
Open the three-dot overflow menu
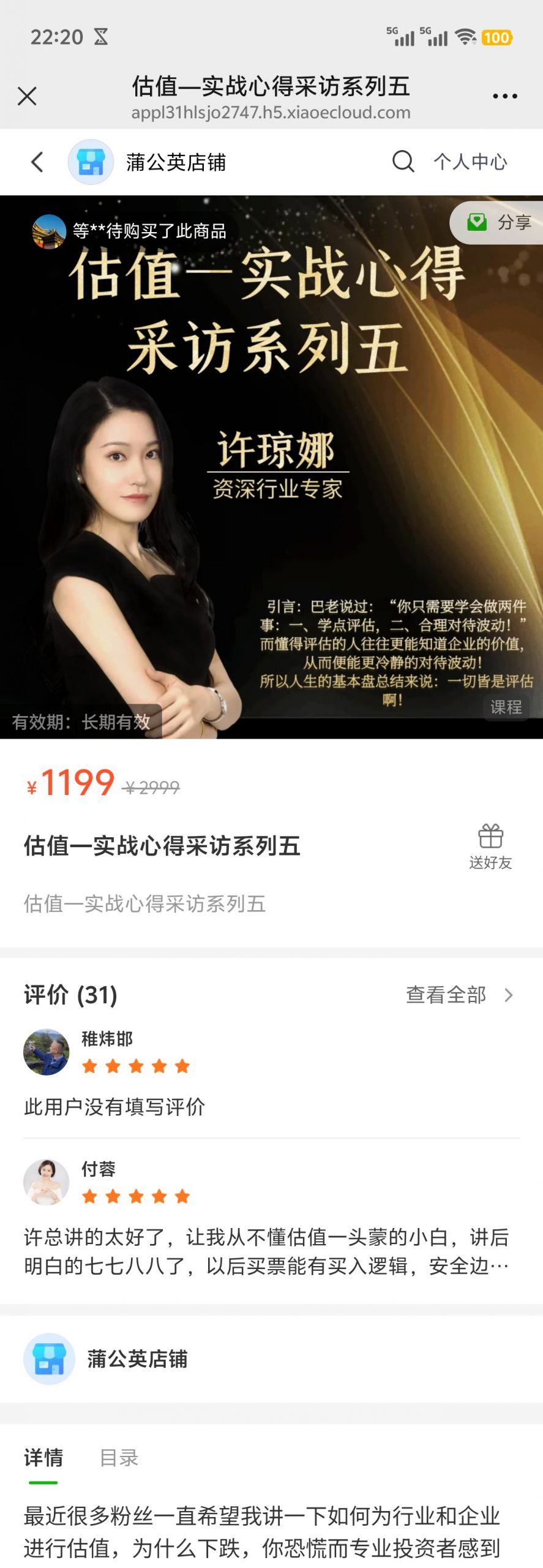[505, 96]
